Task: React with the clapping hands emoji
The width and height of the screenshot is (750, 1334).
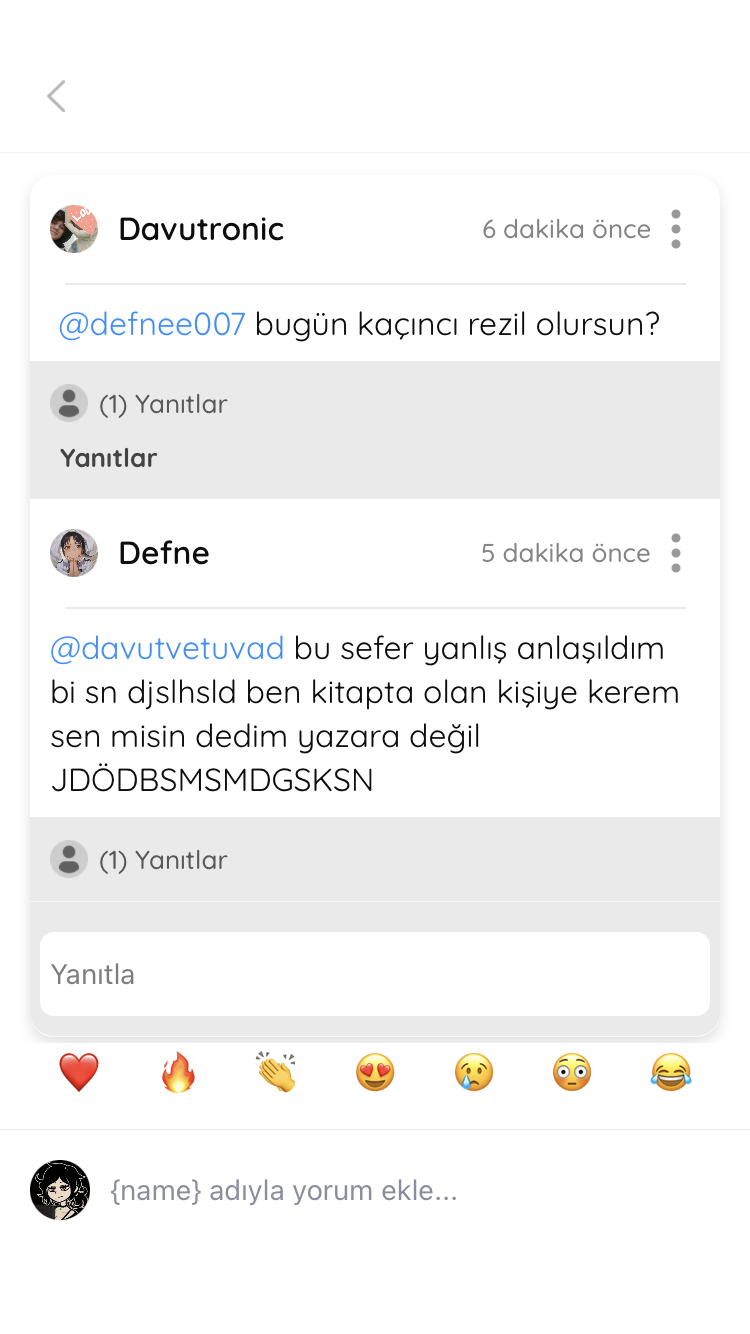Action: (x=276, y=1073)
